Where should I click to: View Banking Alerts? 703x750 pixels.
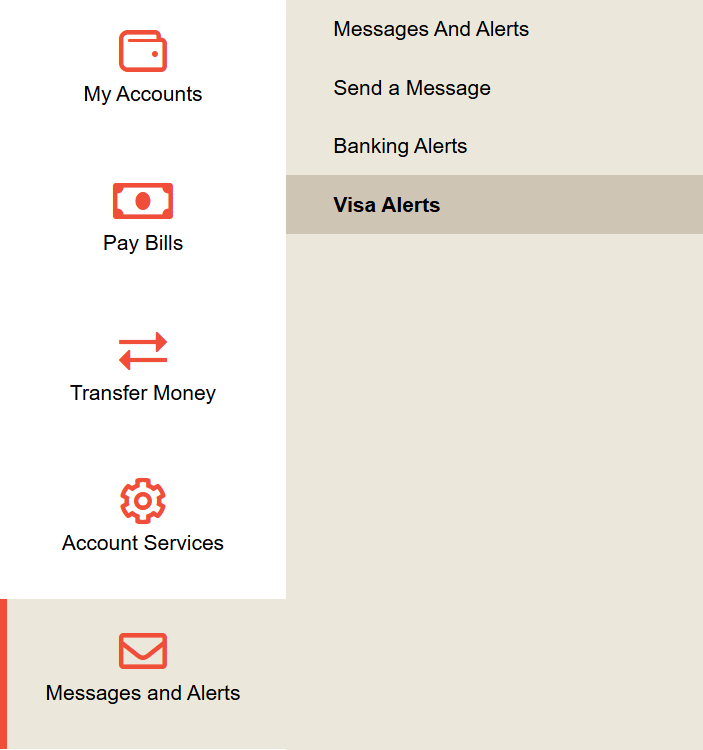[400, 146]
